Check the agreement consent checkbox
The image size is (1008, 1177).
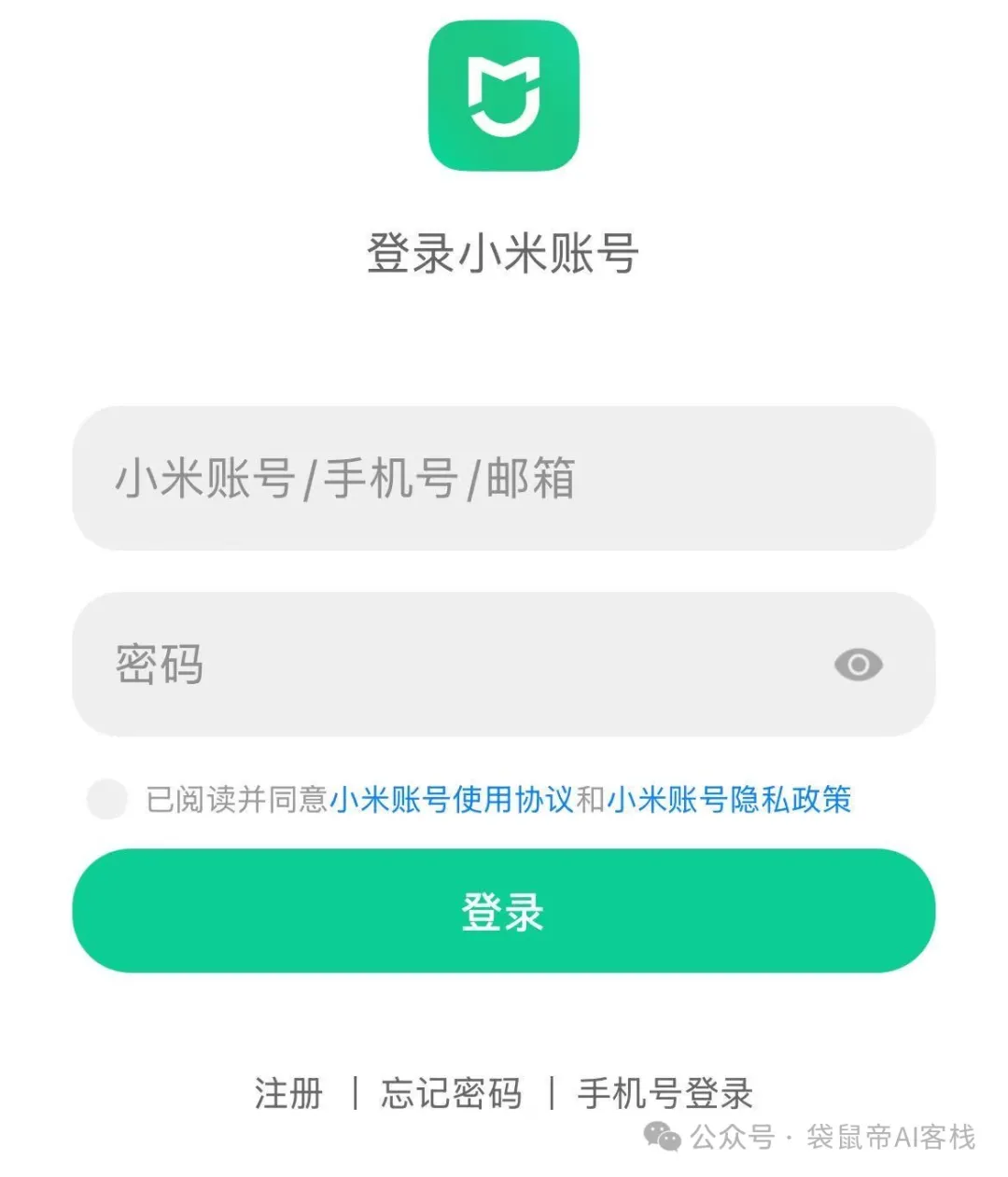(107, 799)
